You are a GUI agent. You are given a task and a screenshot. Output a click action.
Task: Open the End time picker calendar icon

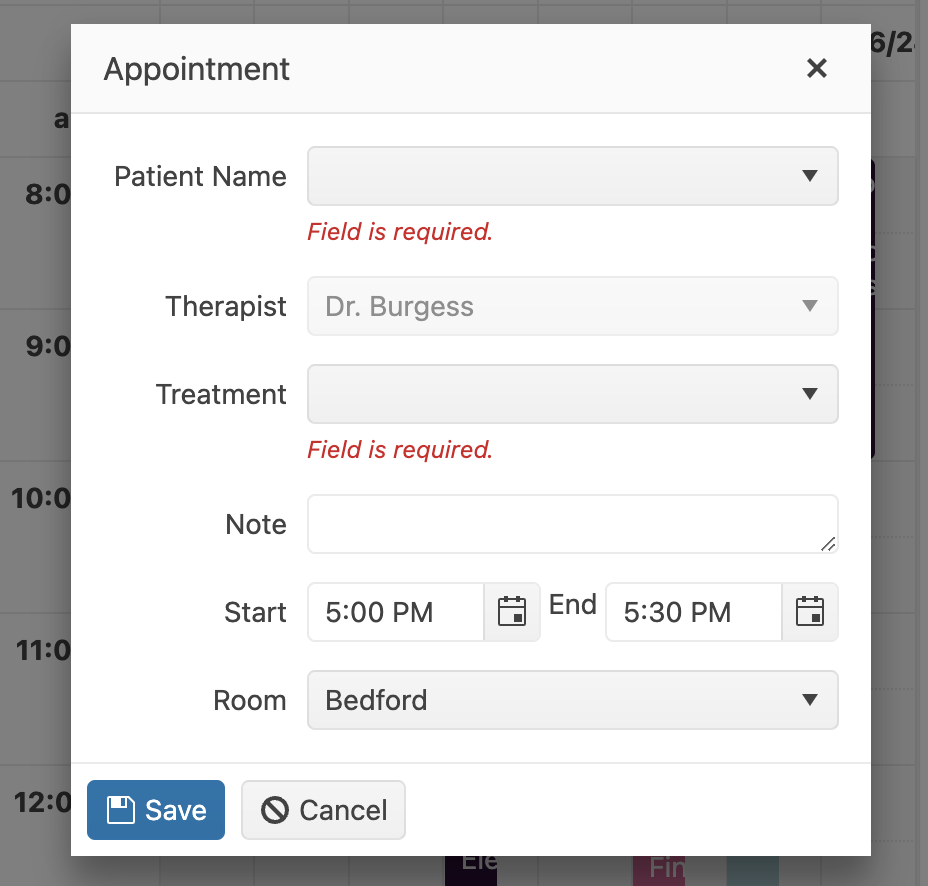click(x=809, y=612)
